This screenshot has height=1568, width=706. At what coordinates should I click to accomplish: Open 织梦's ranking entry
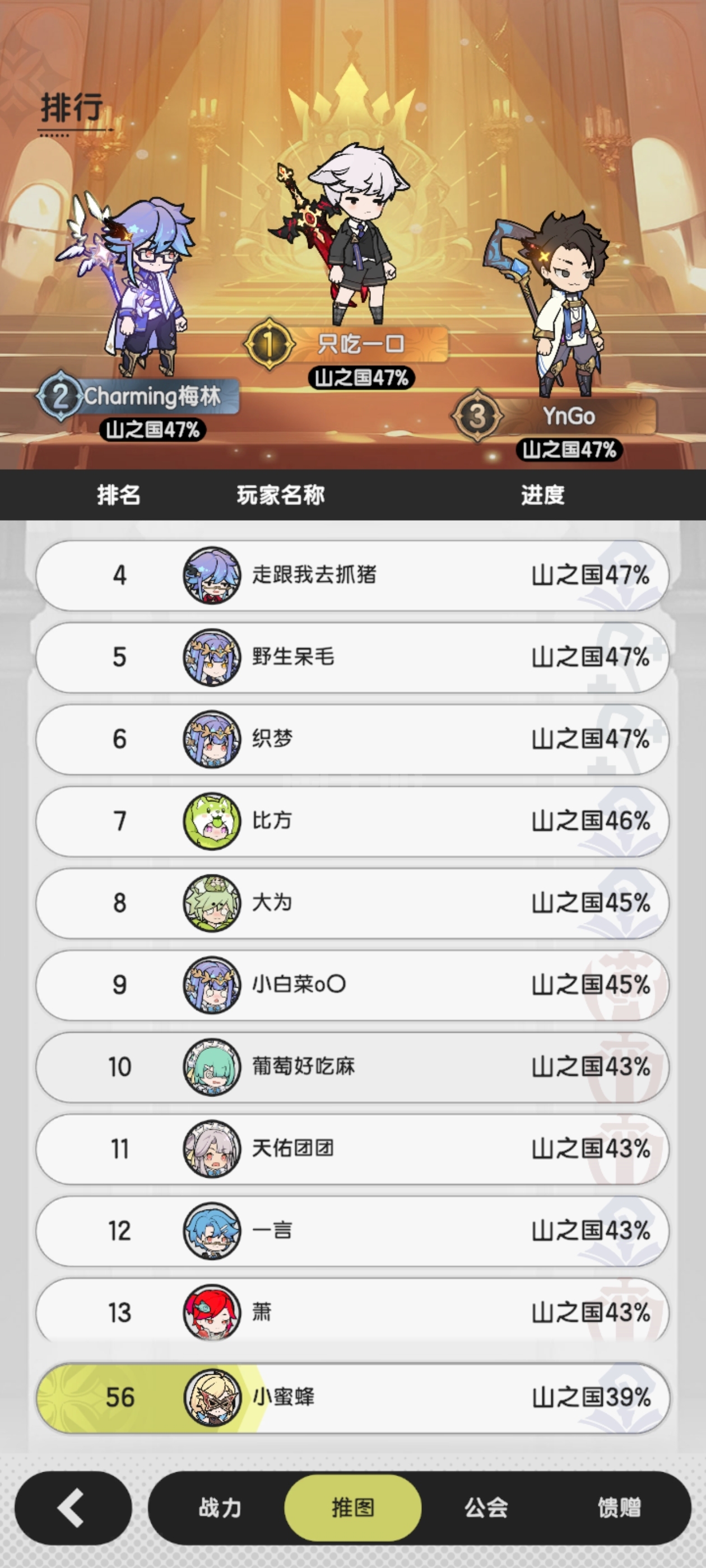tap(352, 739)
